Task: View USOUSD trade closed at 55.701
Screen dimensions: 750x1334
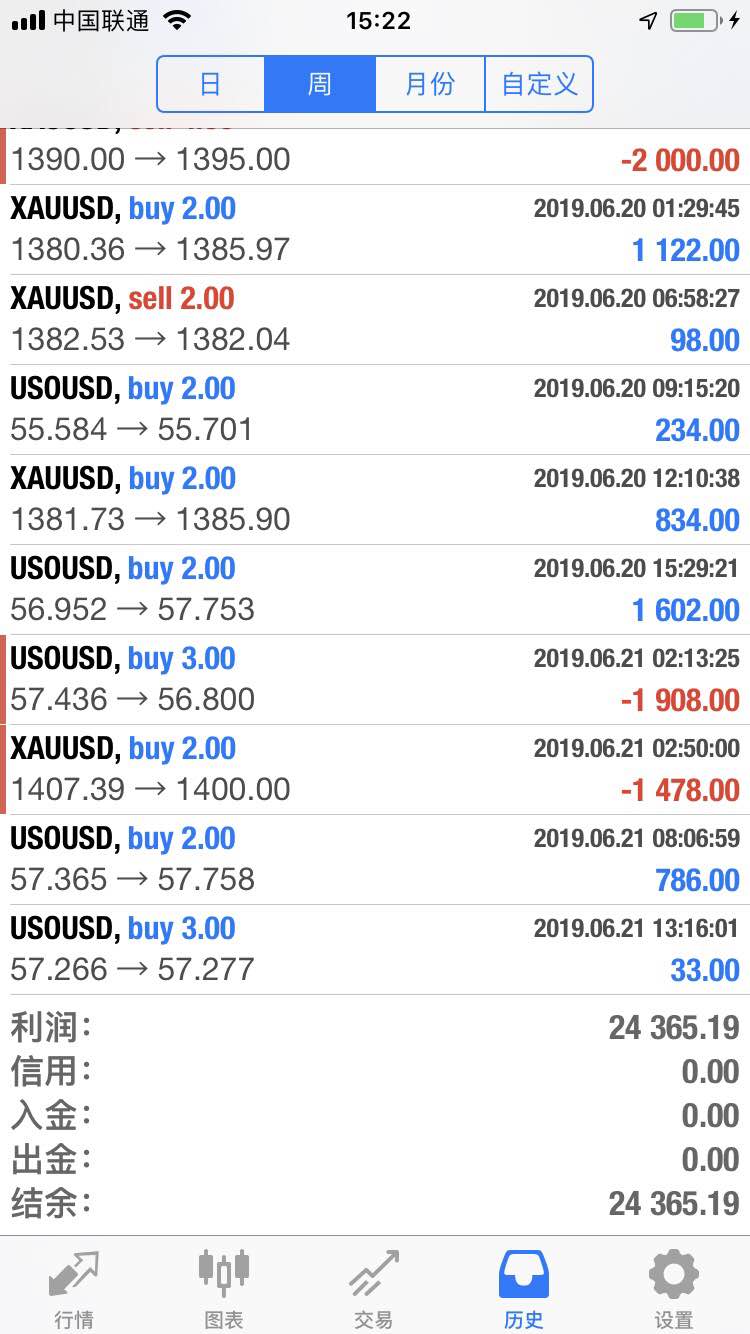Action: coord(375,410)
